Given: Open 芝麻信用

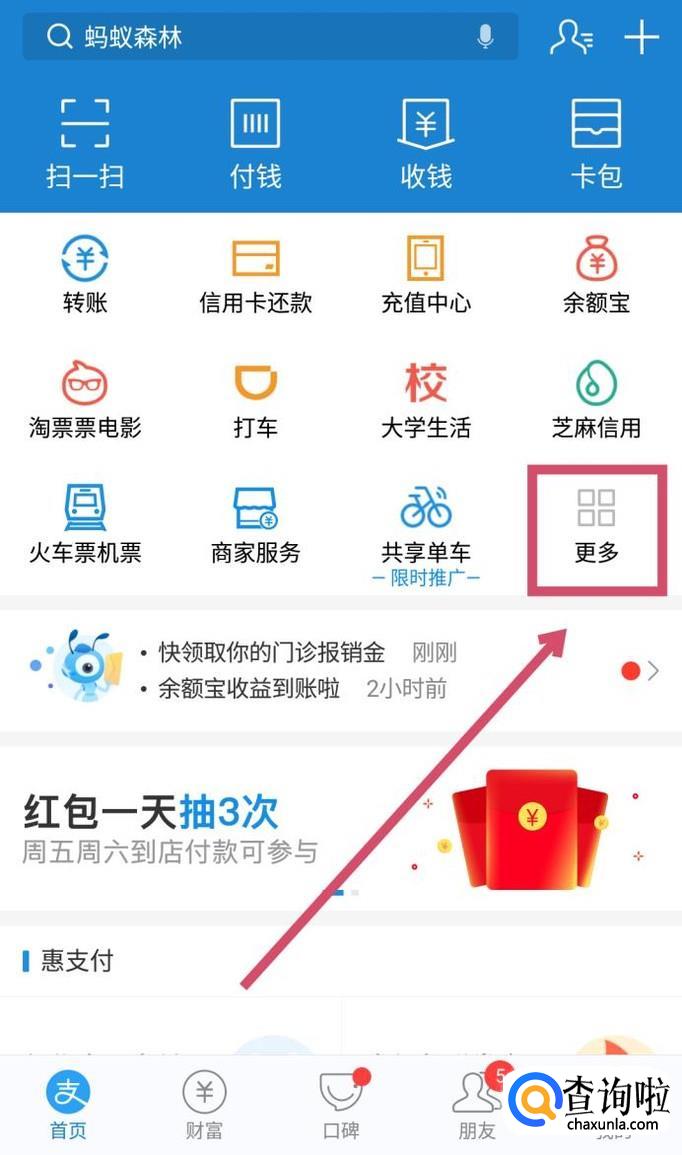Looking at the screenshot, I should point(597,400).
